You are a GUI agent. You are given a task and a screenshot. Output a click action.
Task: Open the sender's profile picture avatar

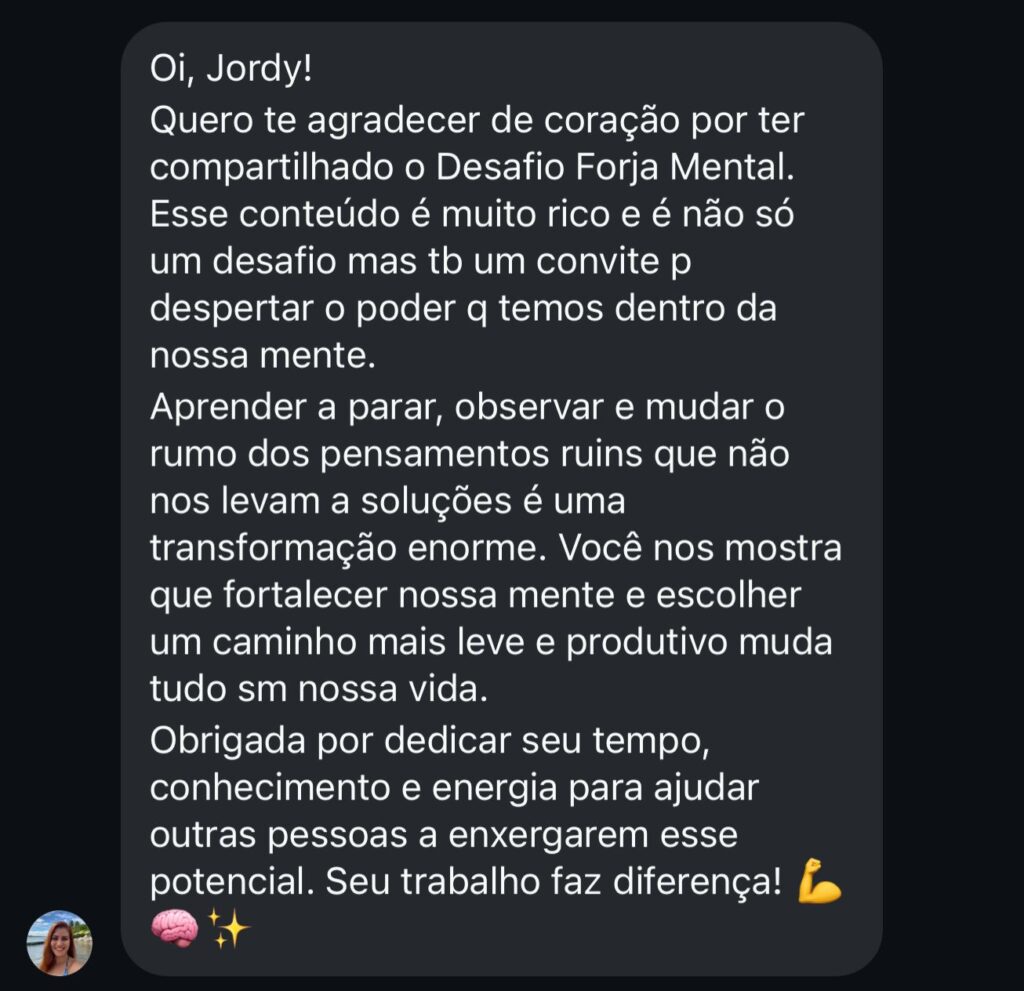point(59,942)
